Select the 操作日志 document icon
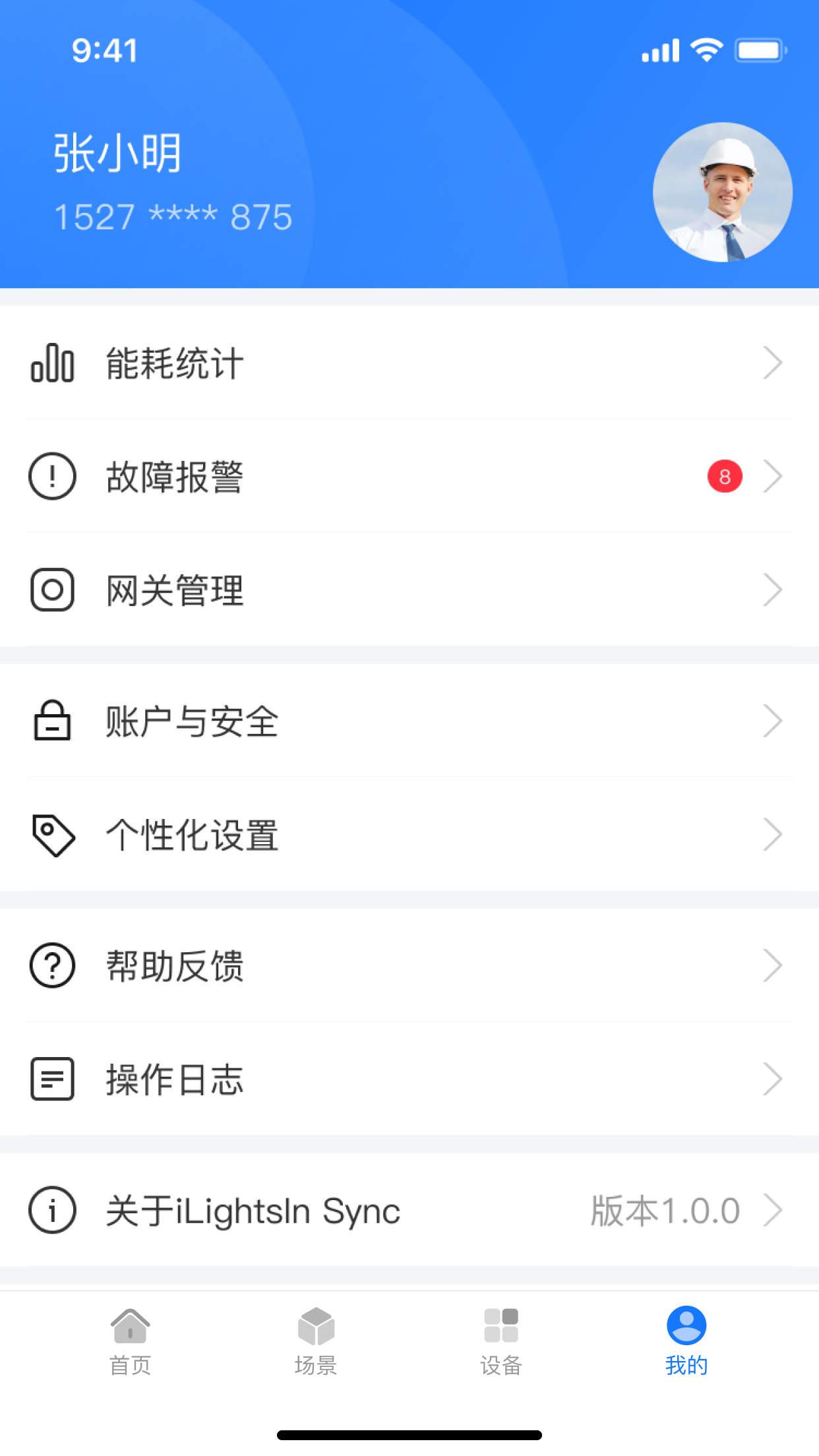 point(51,1079)
